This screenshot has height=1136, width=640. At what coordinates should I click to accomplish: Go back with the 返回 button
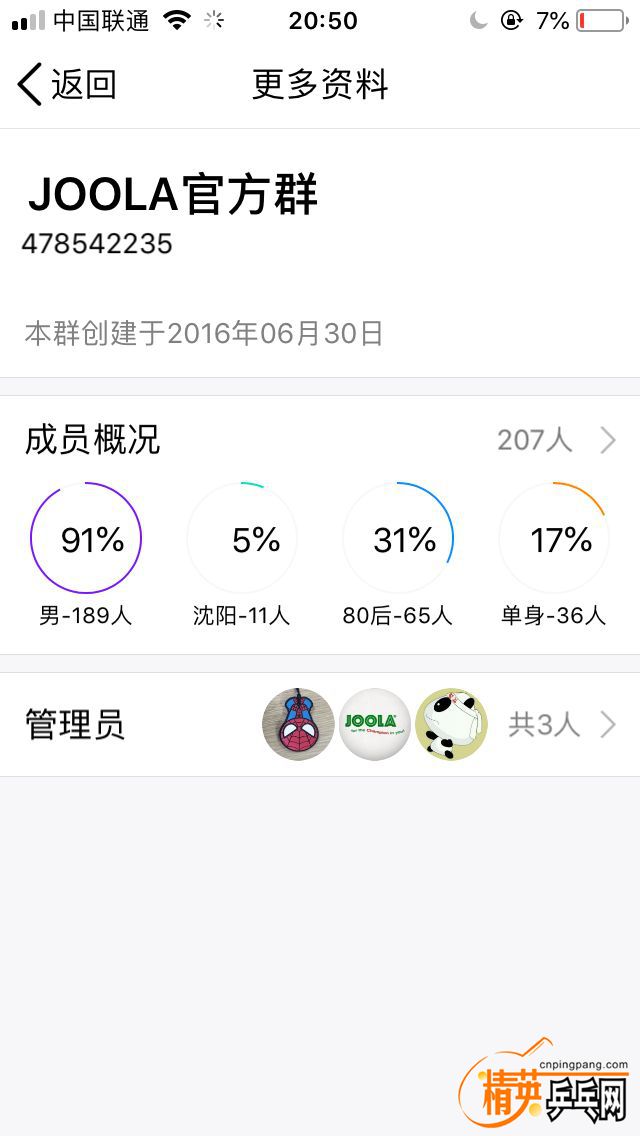pyautogui.click(x=66, y=85)
